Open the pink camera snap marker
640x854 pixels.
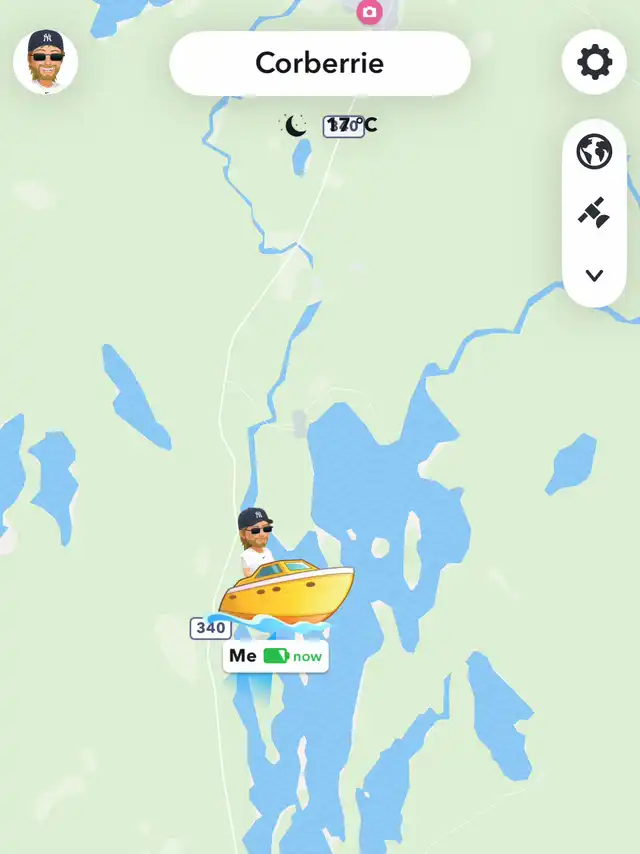point(370,12)
